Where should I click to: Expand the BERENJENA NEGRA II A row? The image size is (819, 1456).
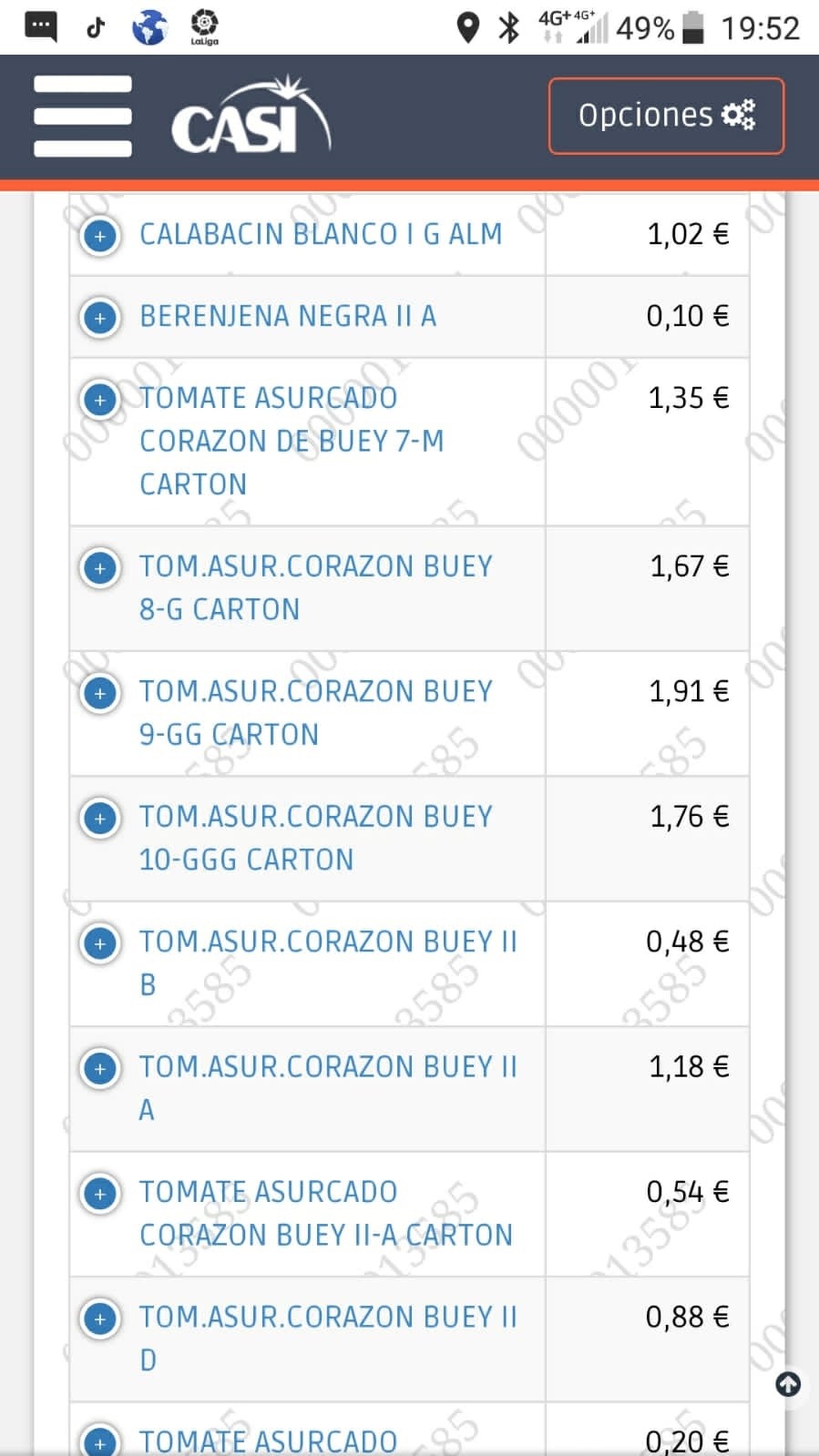coord(100,318)
